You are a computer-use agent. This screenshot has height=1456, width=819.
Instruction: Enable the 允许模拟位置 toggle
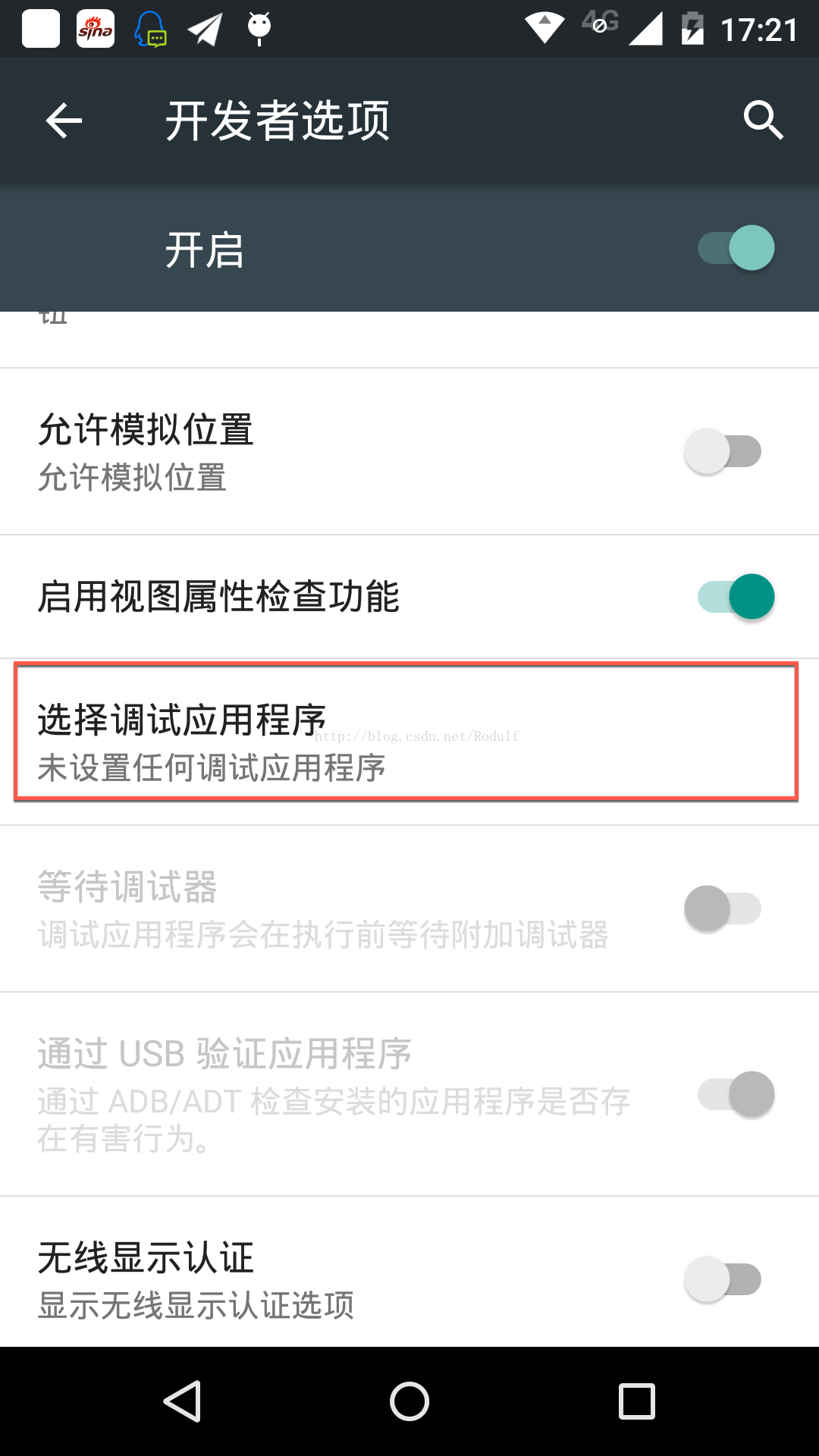(x=723, y=452)
